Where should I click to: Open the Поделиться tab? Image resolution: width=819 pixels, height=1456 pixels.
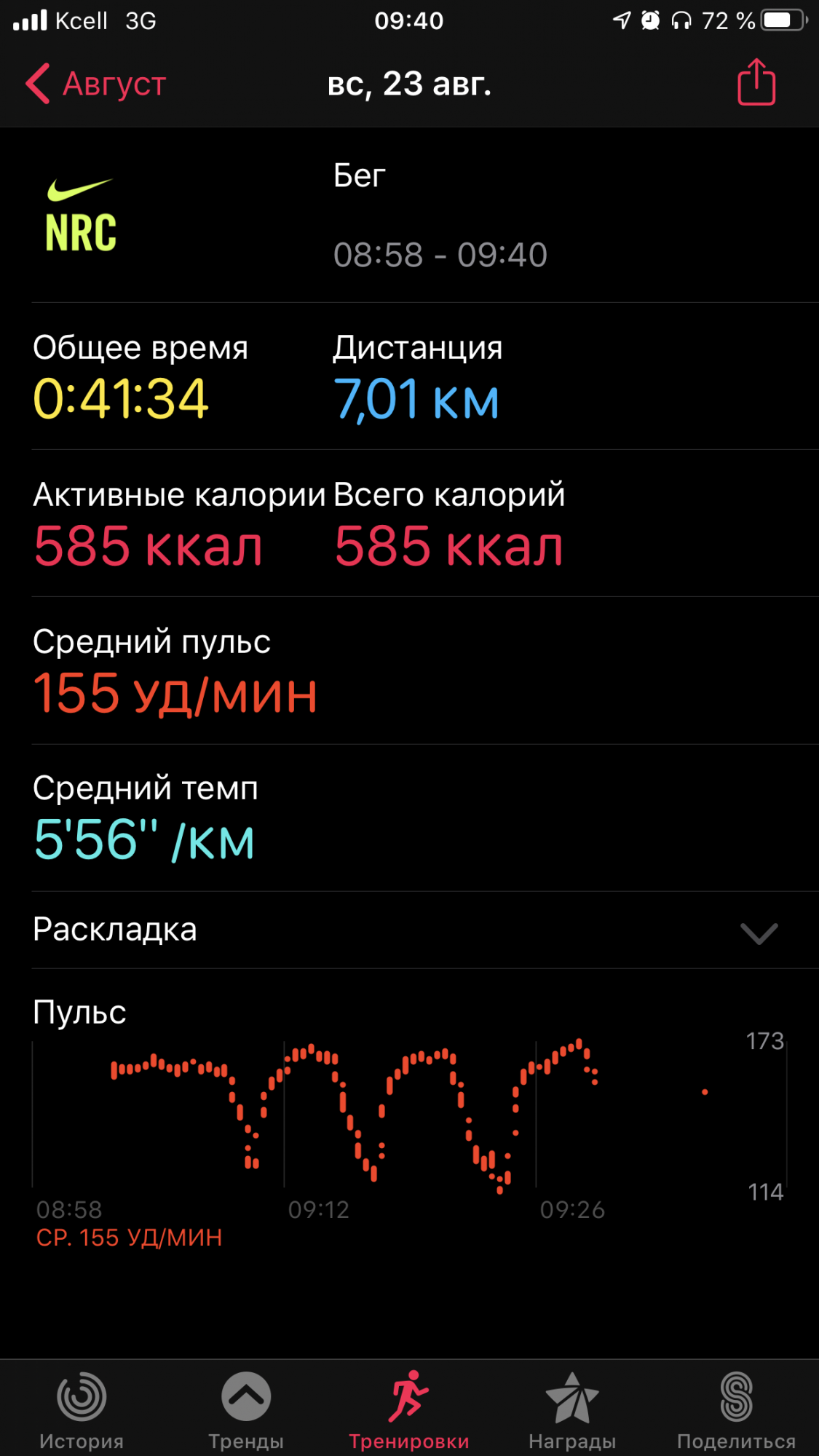pos(736,1409)
